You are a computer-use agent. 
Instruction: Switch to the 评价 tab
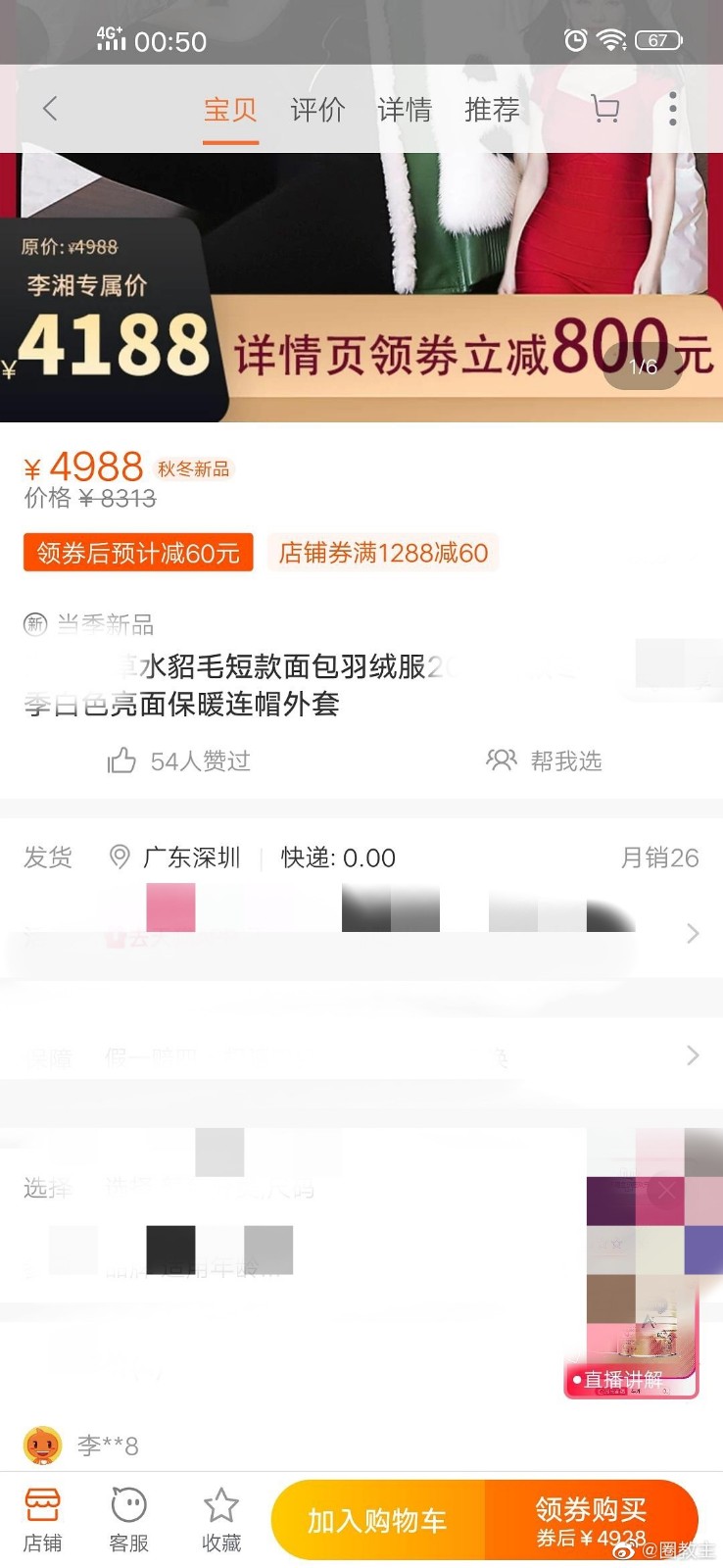317,110
